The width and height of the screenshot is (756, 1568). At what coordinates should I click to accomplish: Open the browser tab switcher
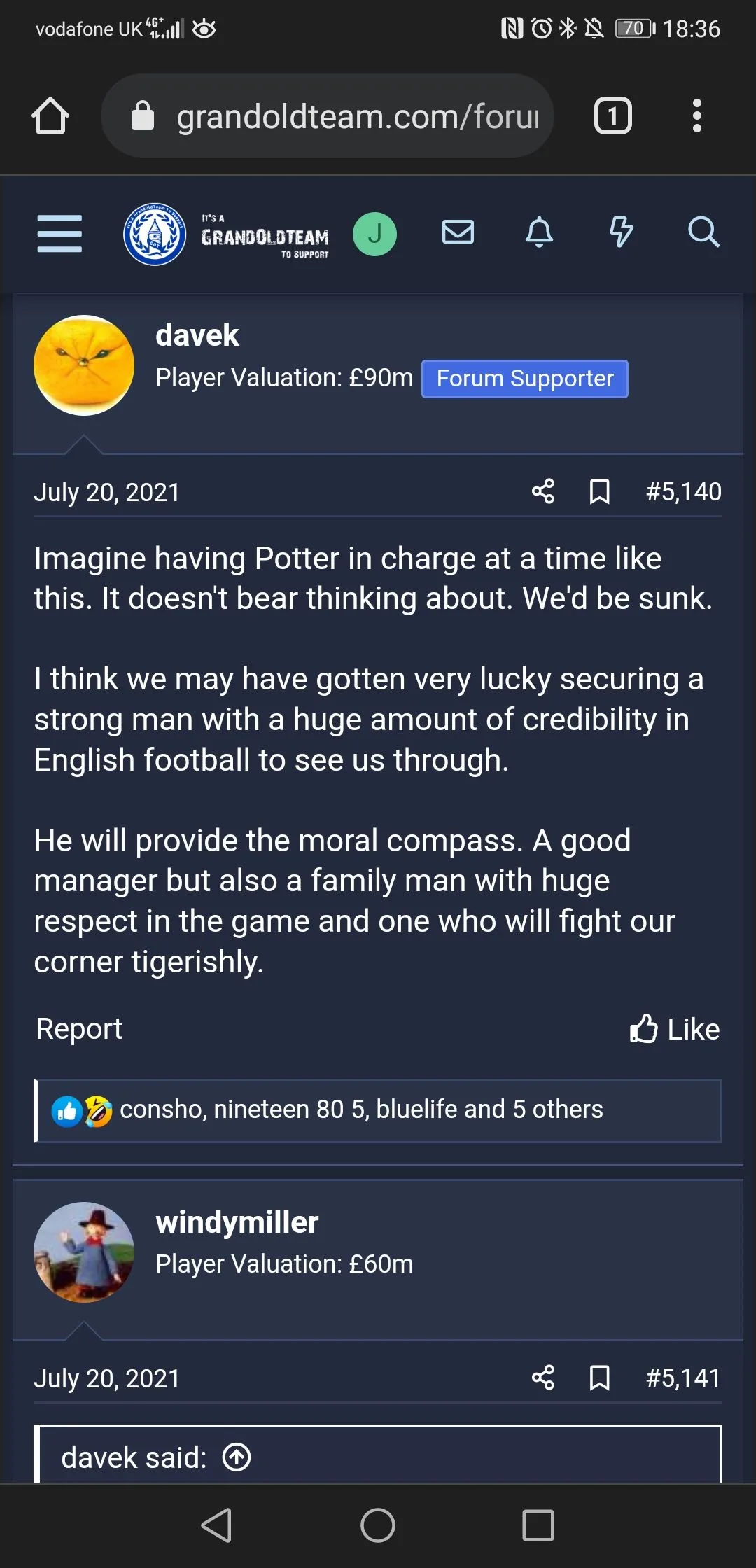pos(612,115)
